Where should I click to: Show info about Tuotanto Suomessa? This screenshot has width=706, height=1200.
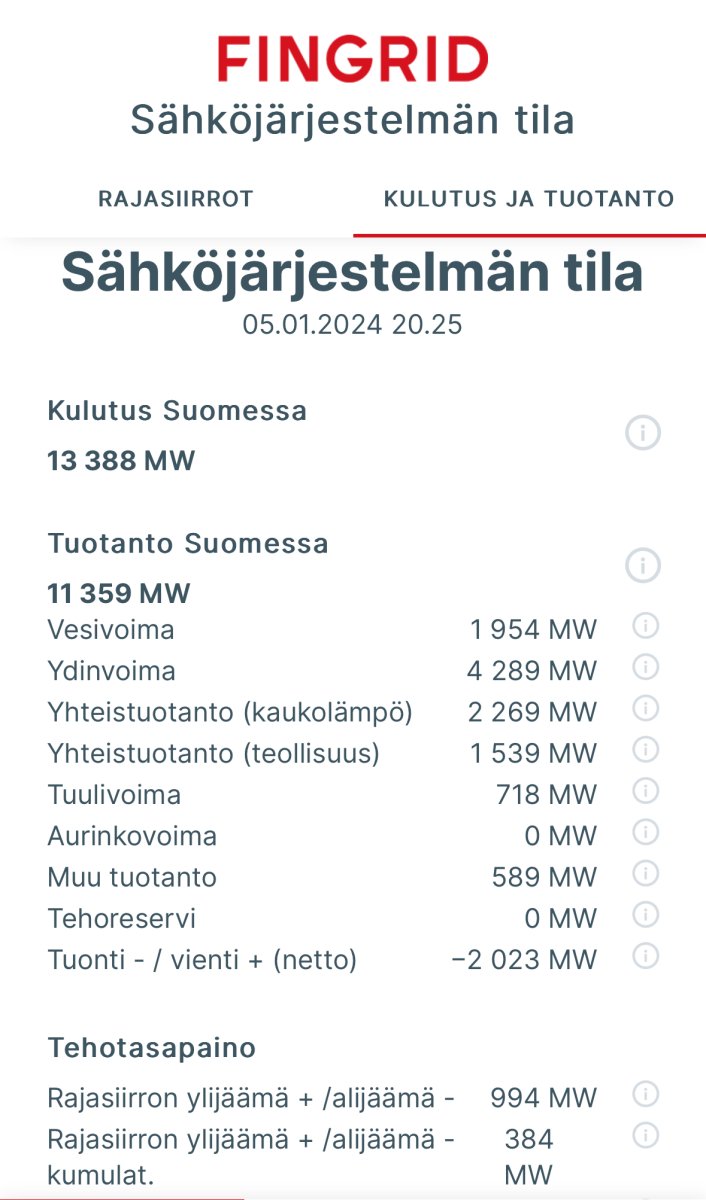pyautogui.click(x=643, y=566)
